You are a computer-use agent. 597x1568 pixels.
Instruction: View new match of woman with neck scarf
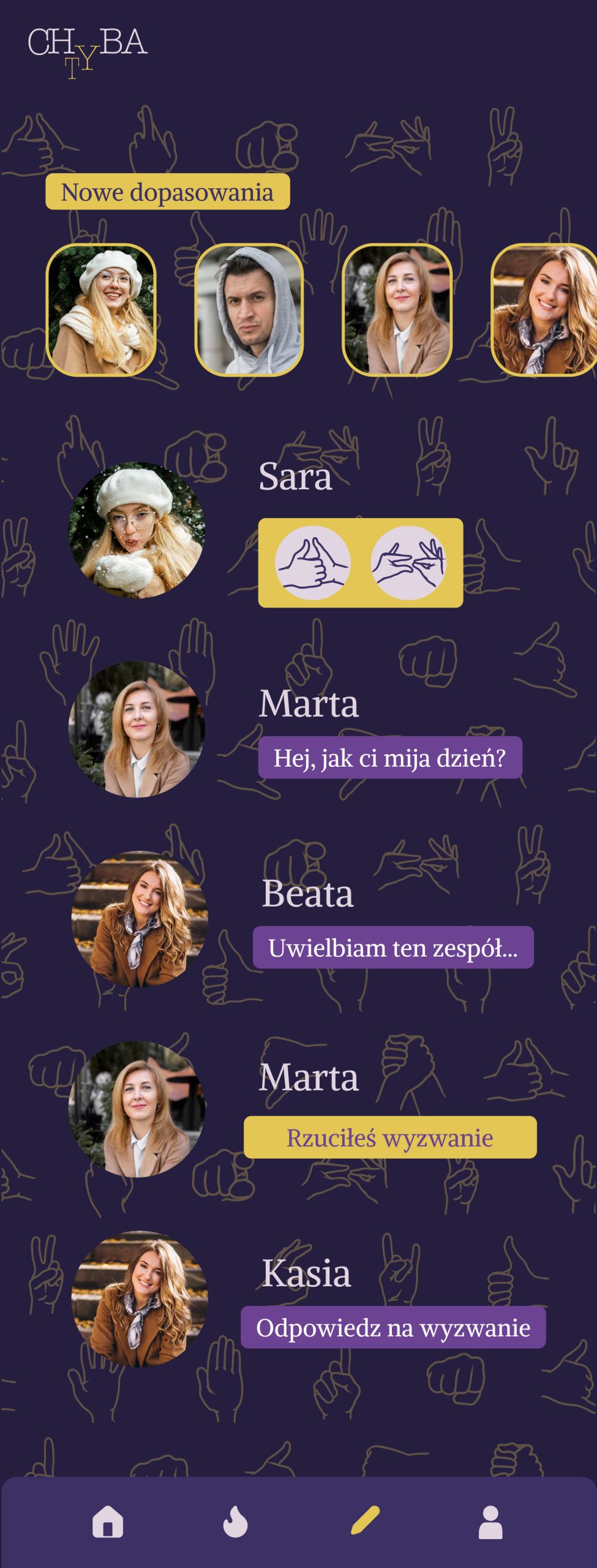[x=544, y=310]
